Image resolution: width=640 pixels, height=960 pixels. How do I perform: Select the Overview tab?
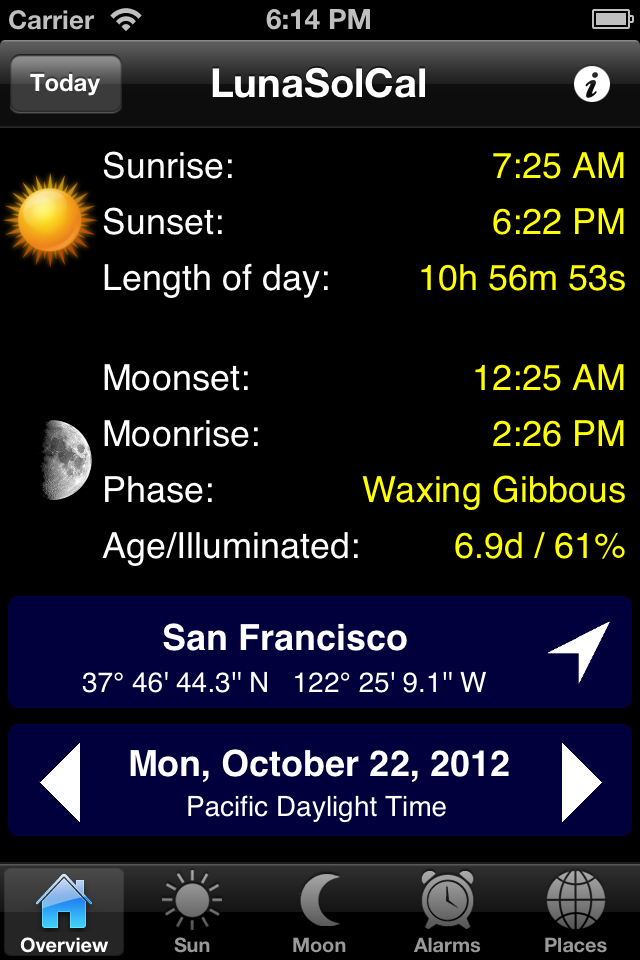64,912
